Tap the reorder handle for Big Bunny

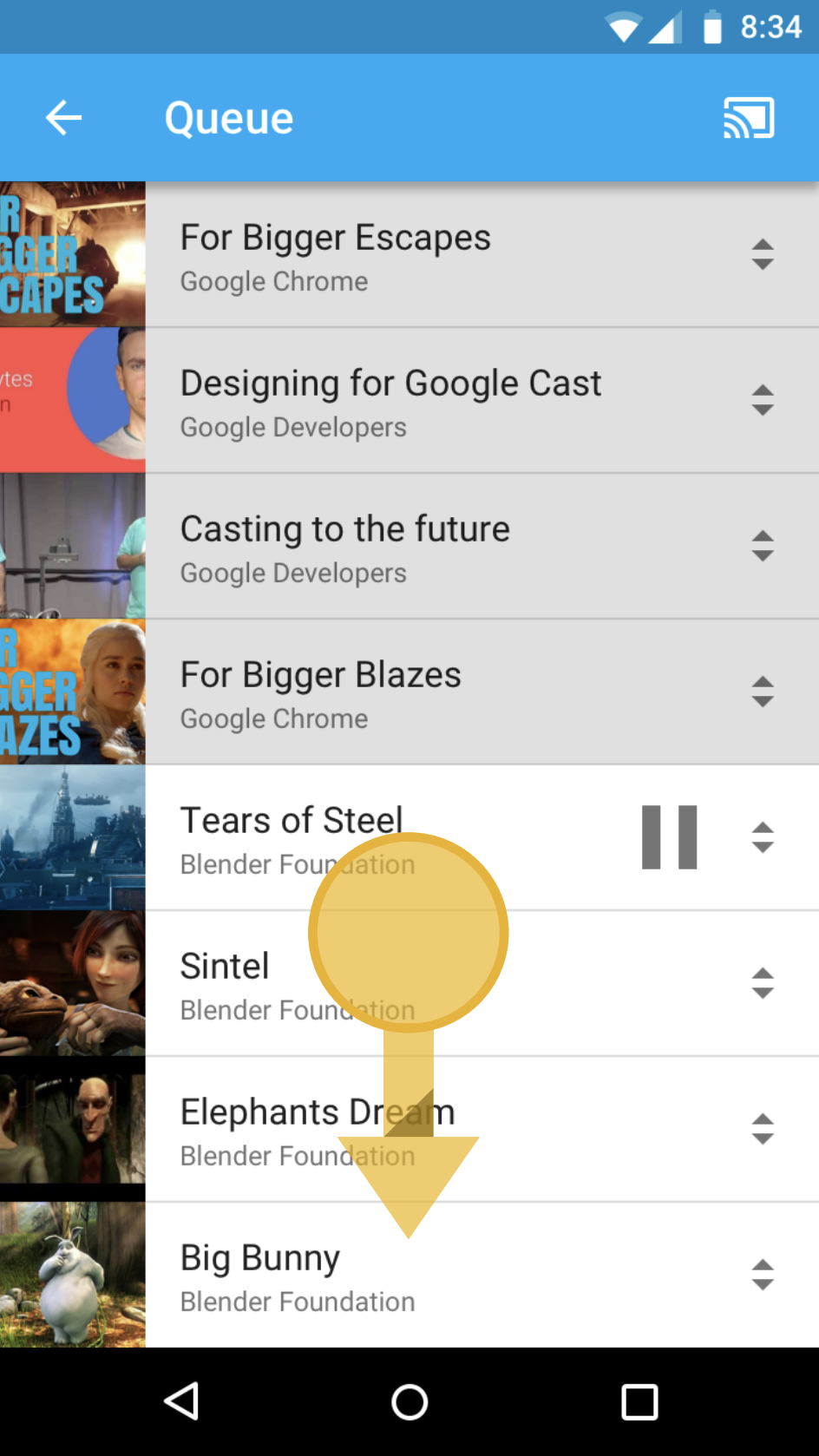[762, 1275]
